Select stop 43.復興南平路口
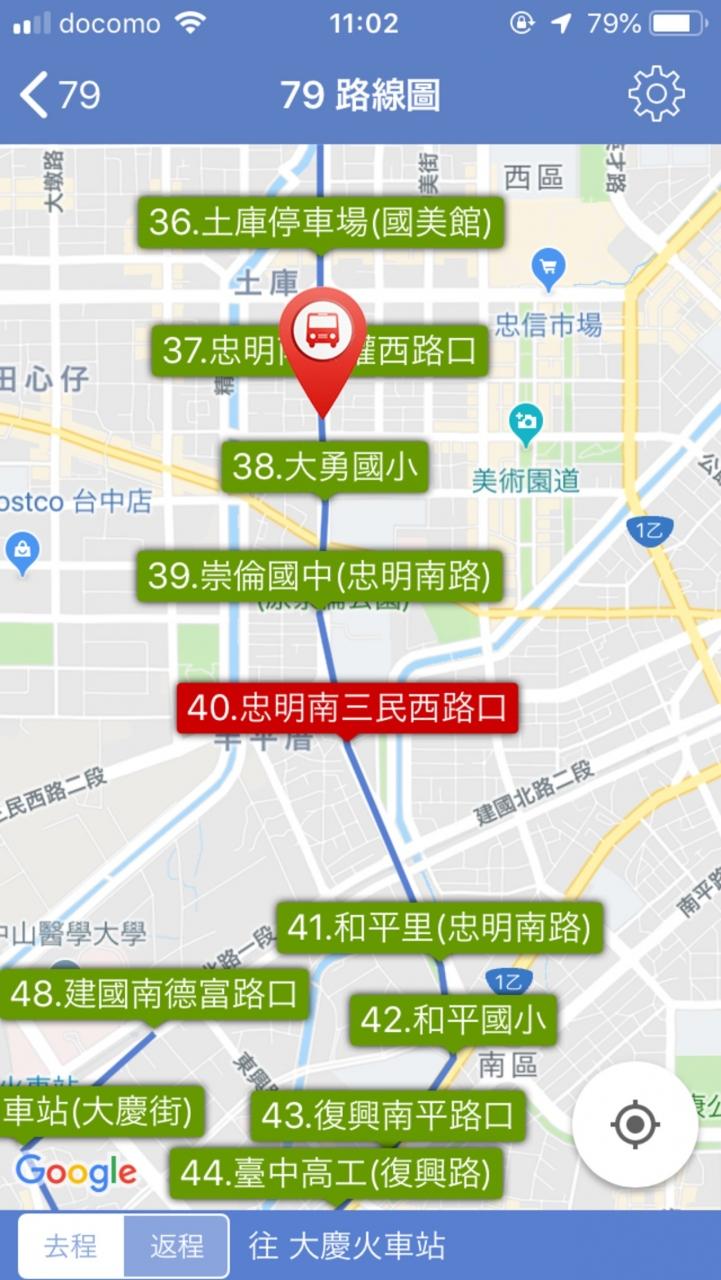The width and height of the screenshot is (721, 1280). coord(387,1115)
